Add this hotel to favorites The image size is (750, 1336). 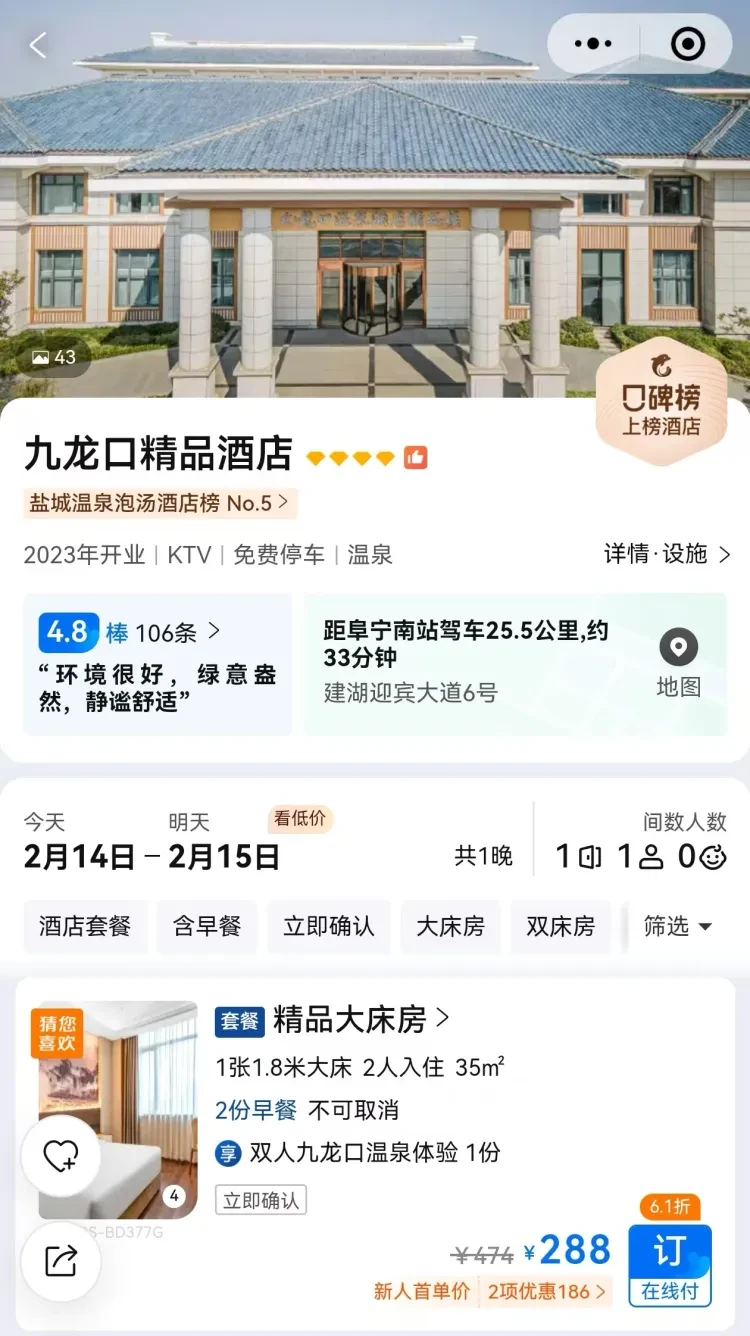tap(61, 1156)
